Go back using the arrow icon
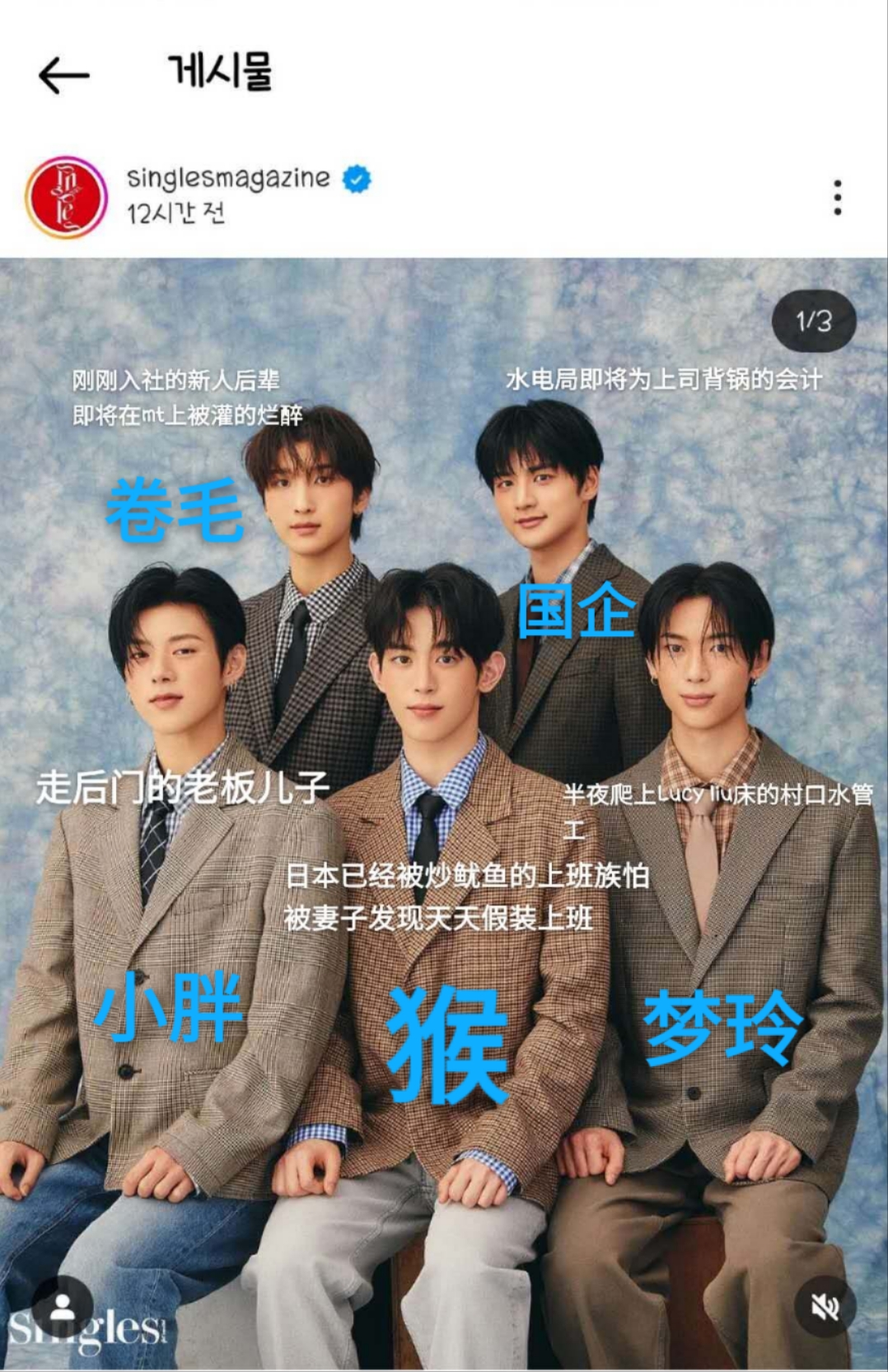Screen dimensions: 888x1372 point(63,76)
